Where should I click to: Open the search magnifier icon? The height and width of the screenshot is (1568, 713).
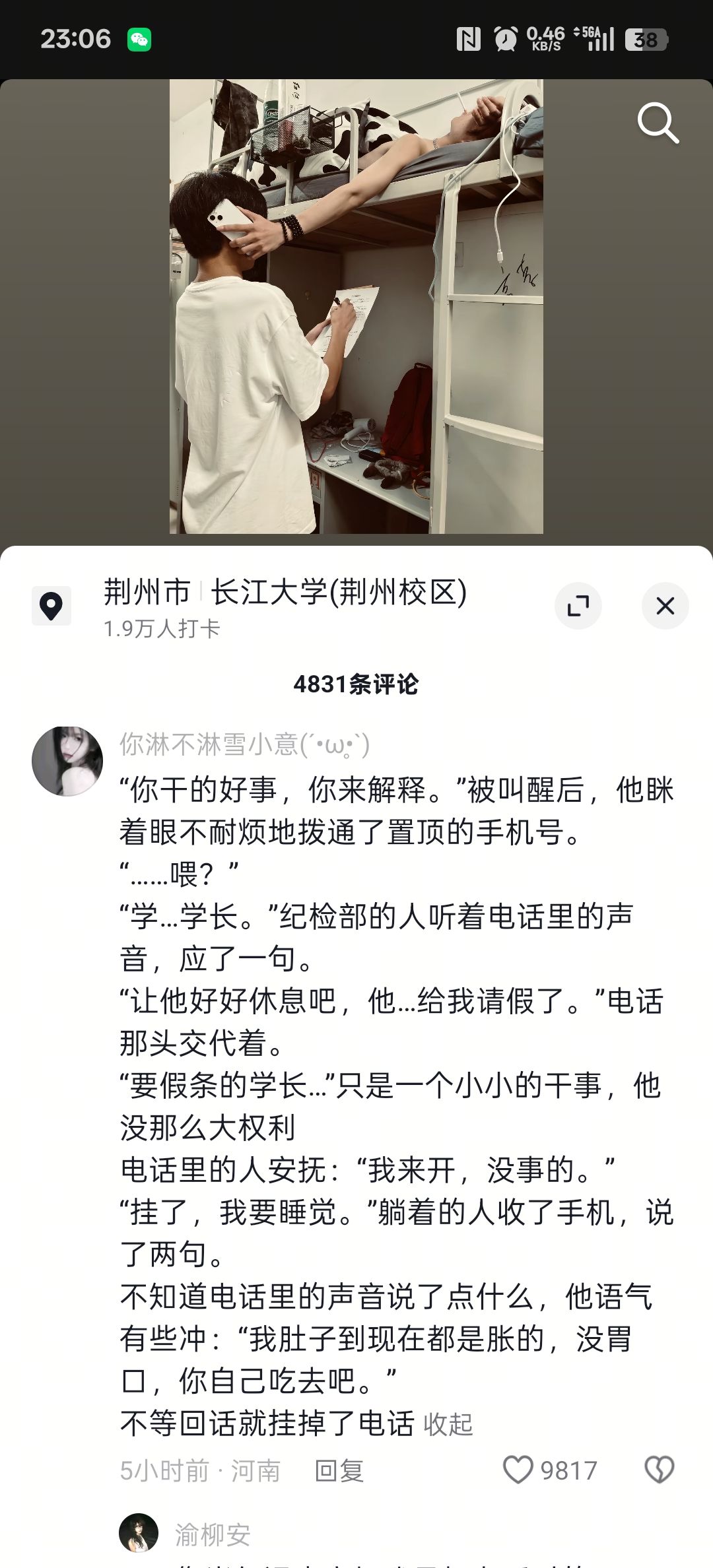[658, 123]
